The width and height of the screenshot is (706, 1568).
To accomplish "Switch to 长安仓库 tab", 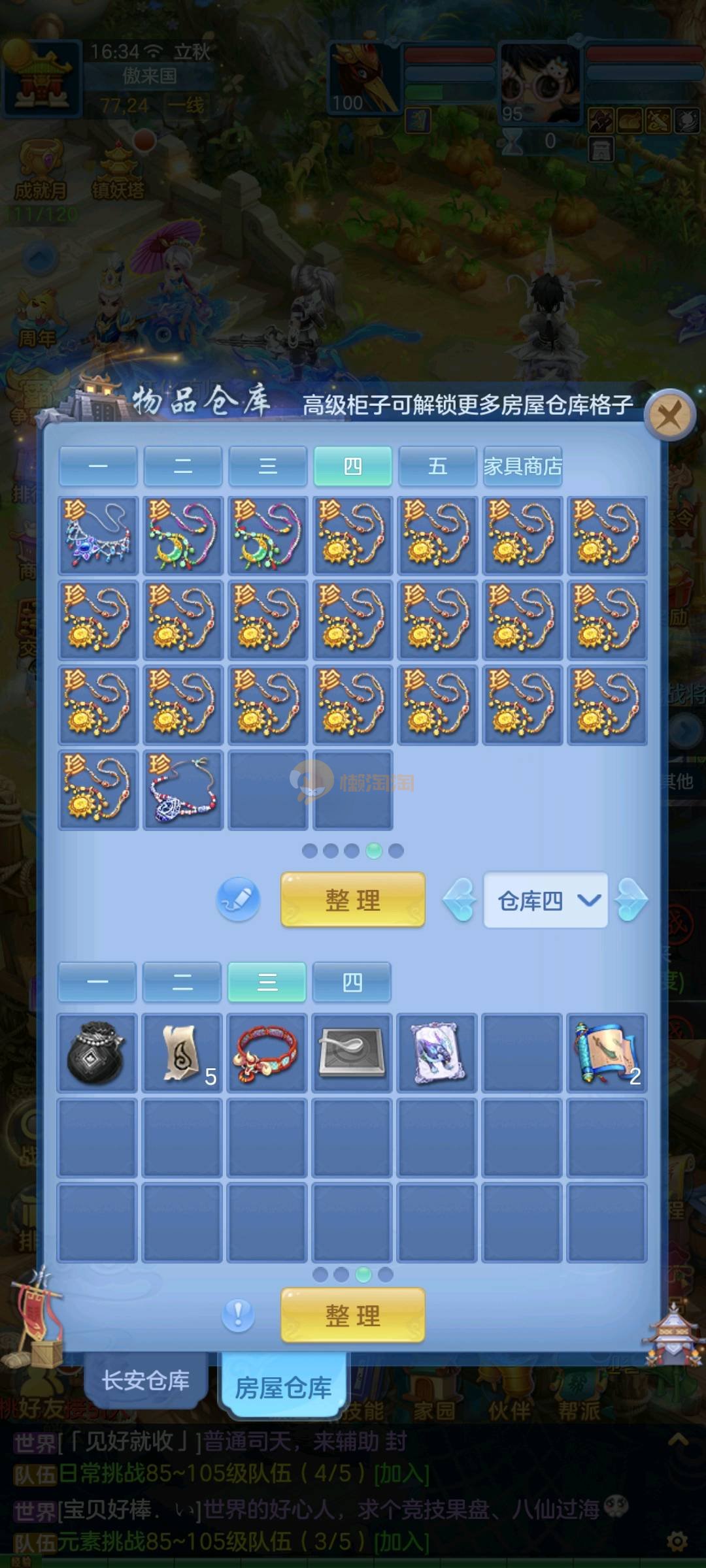I will (145, 1380).
